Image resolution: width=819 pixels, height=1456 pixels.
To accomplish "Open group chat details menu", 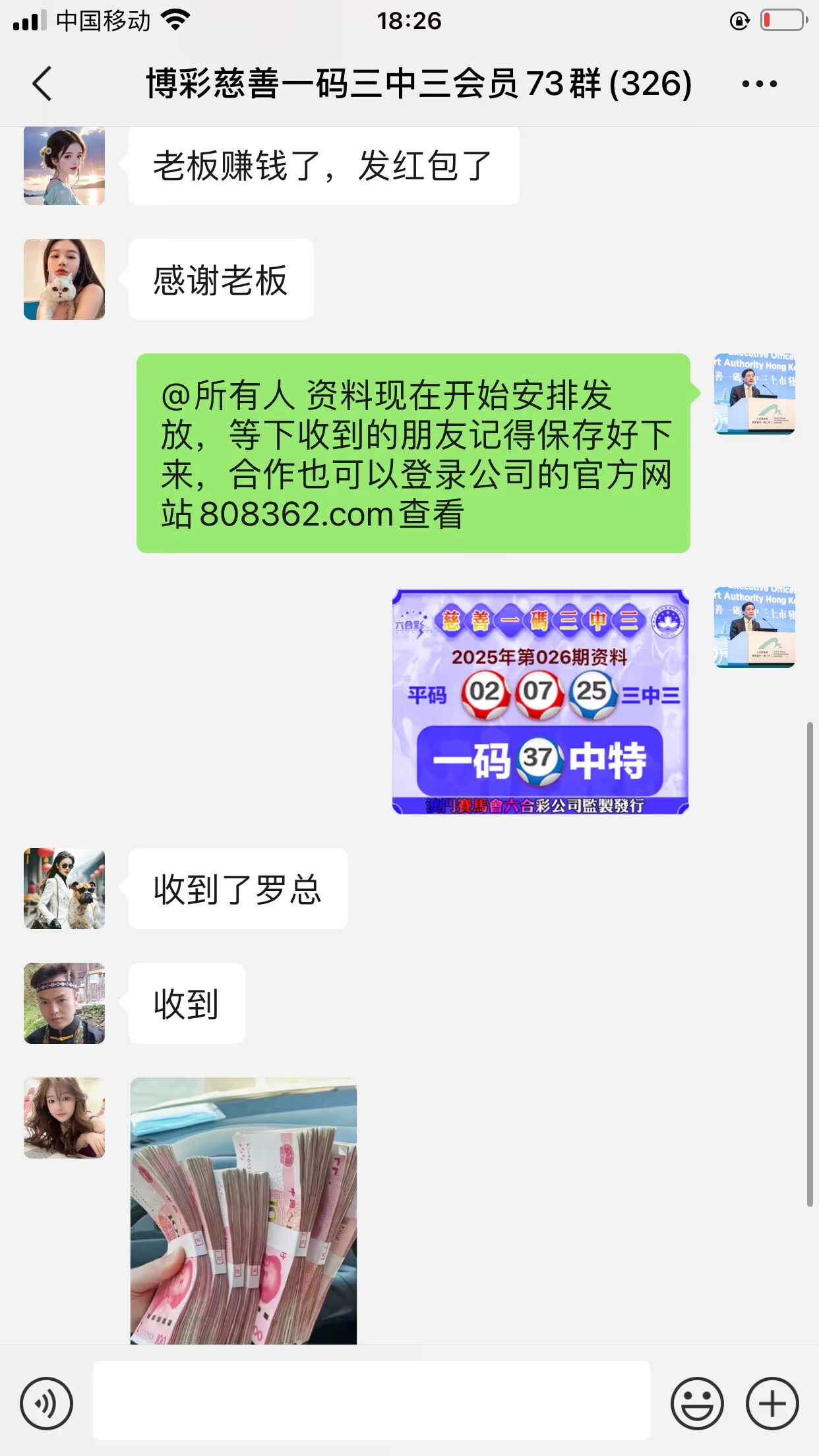I will coord(759,84).
